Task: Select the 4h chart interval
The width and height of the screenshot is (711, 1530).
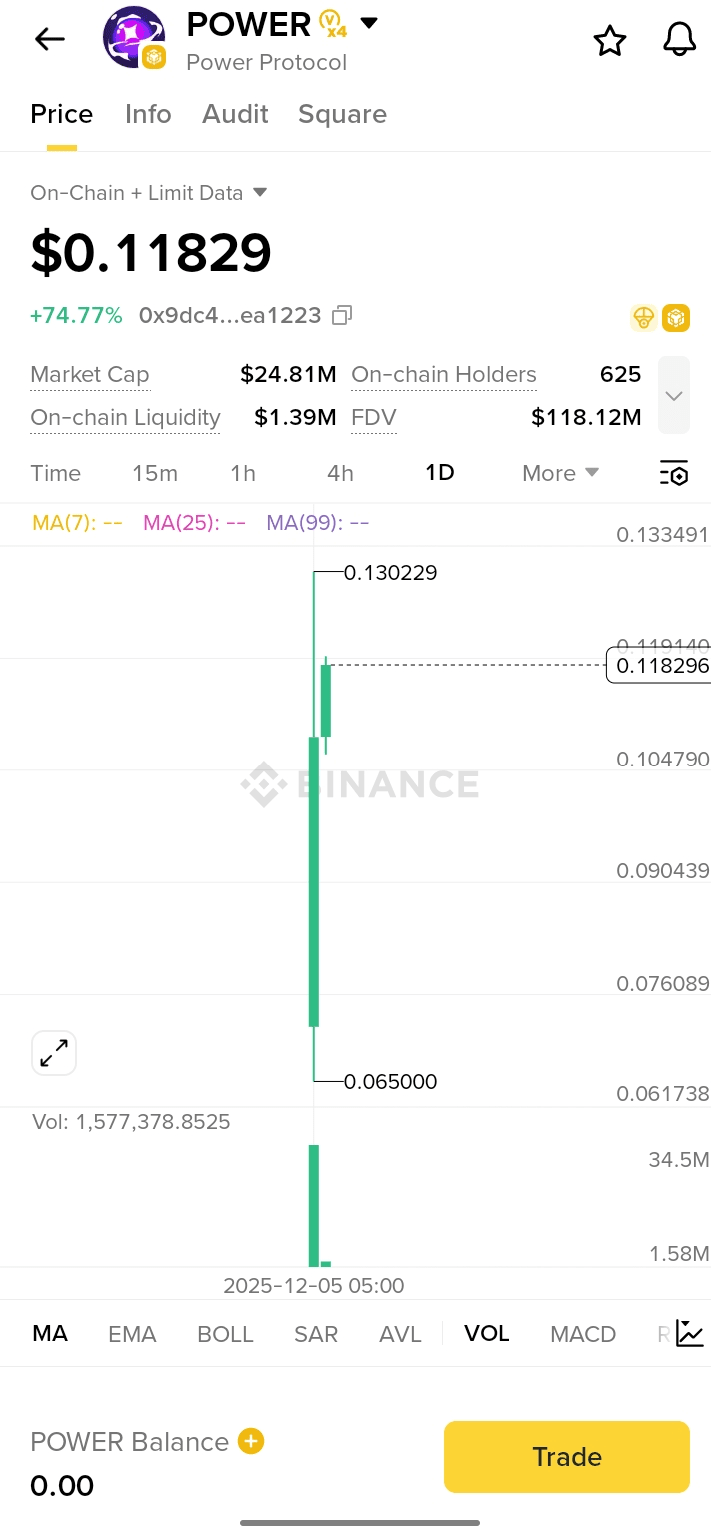Action: coord(340,473)
